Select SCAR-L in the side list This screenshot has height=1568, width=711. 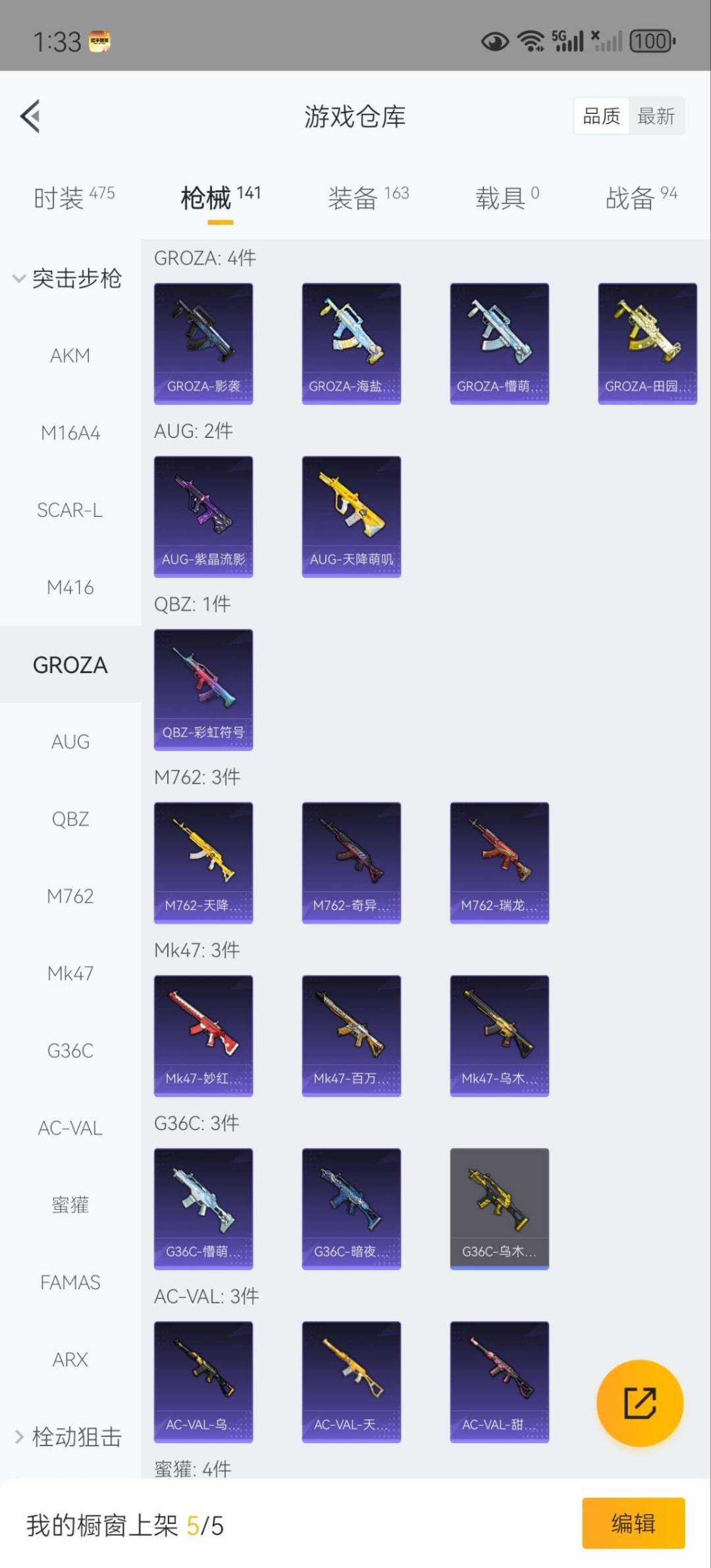click(x=70, y=510)
